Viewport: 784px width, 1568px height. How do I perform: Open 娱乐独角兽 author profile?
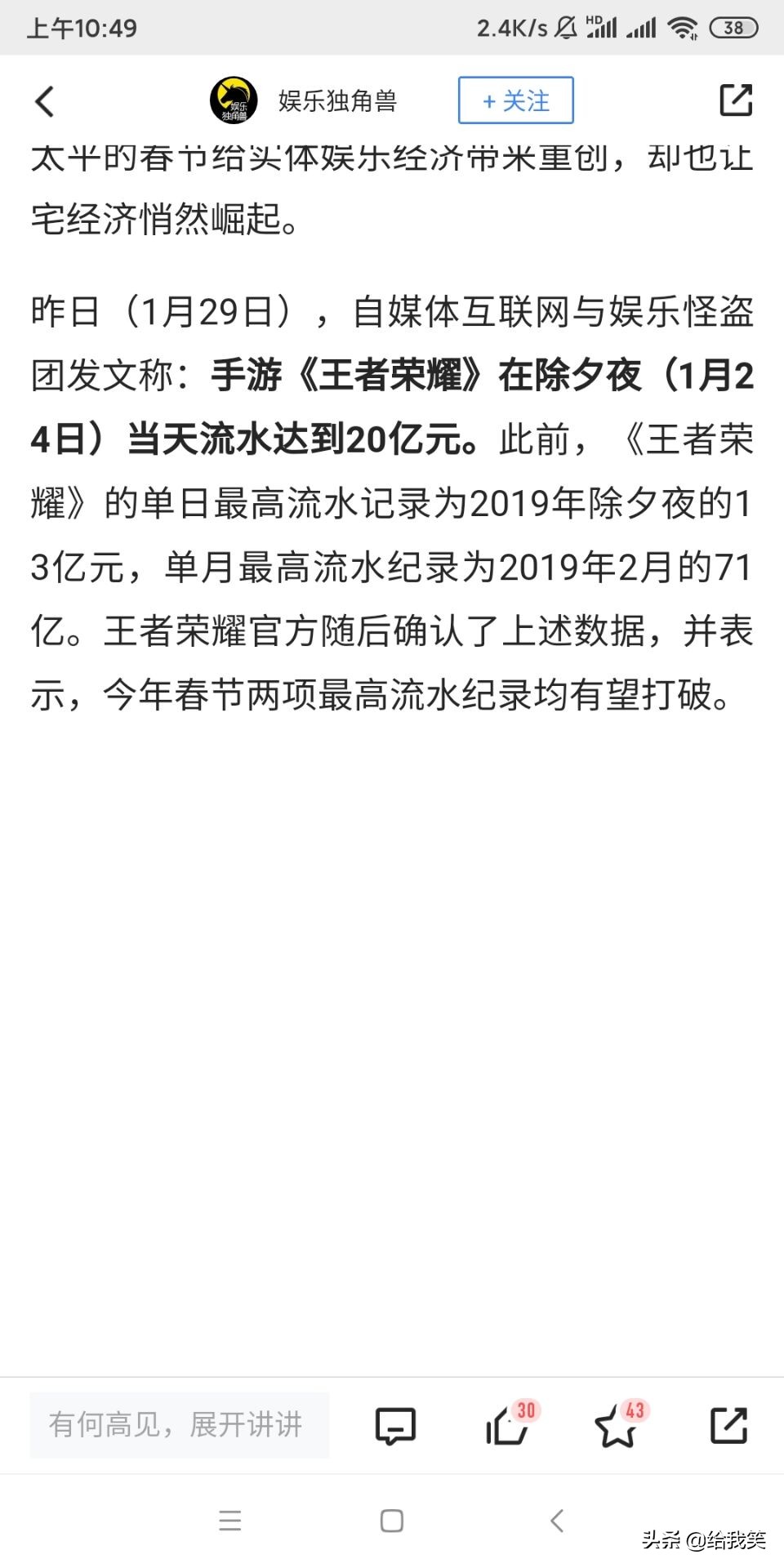coord(304,101)
